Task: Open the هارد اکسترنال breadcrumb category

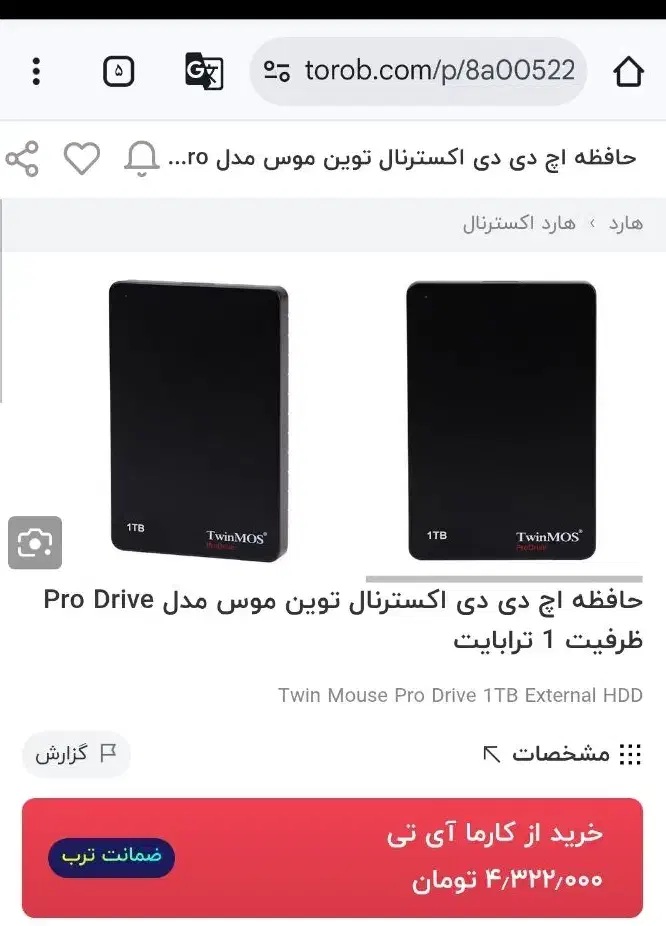Action: coord(519,223)
